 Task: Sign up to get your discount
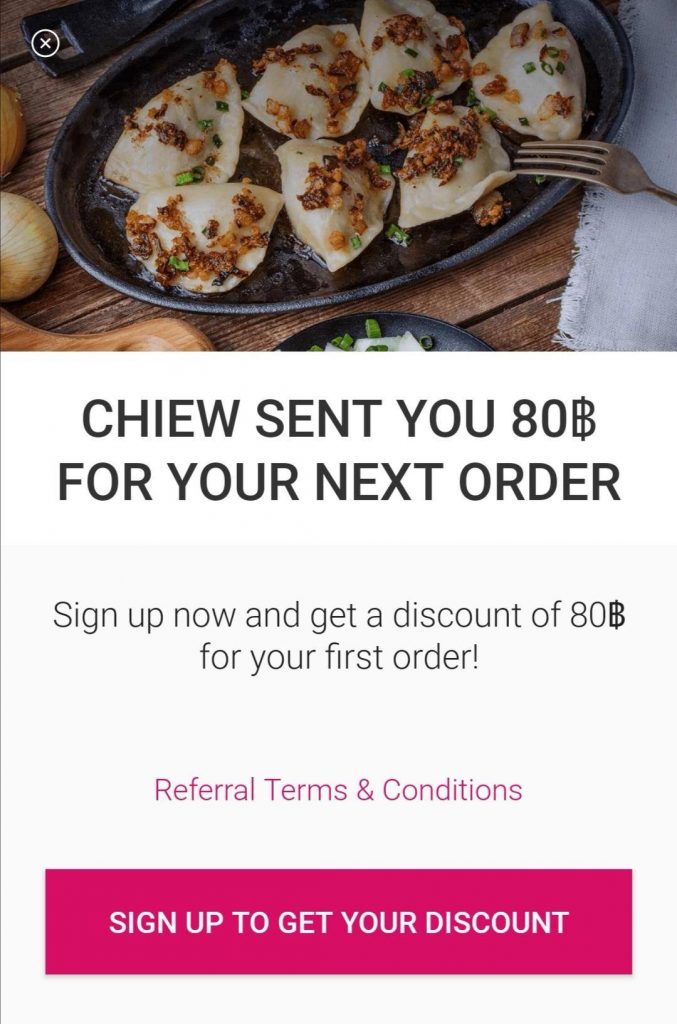338,921
